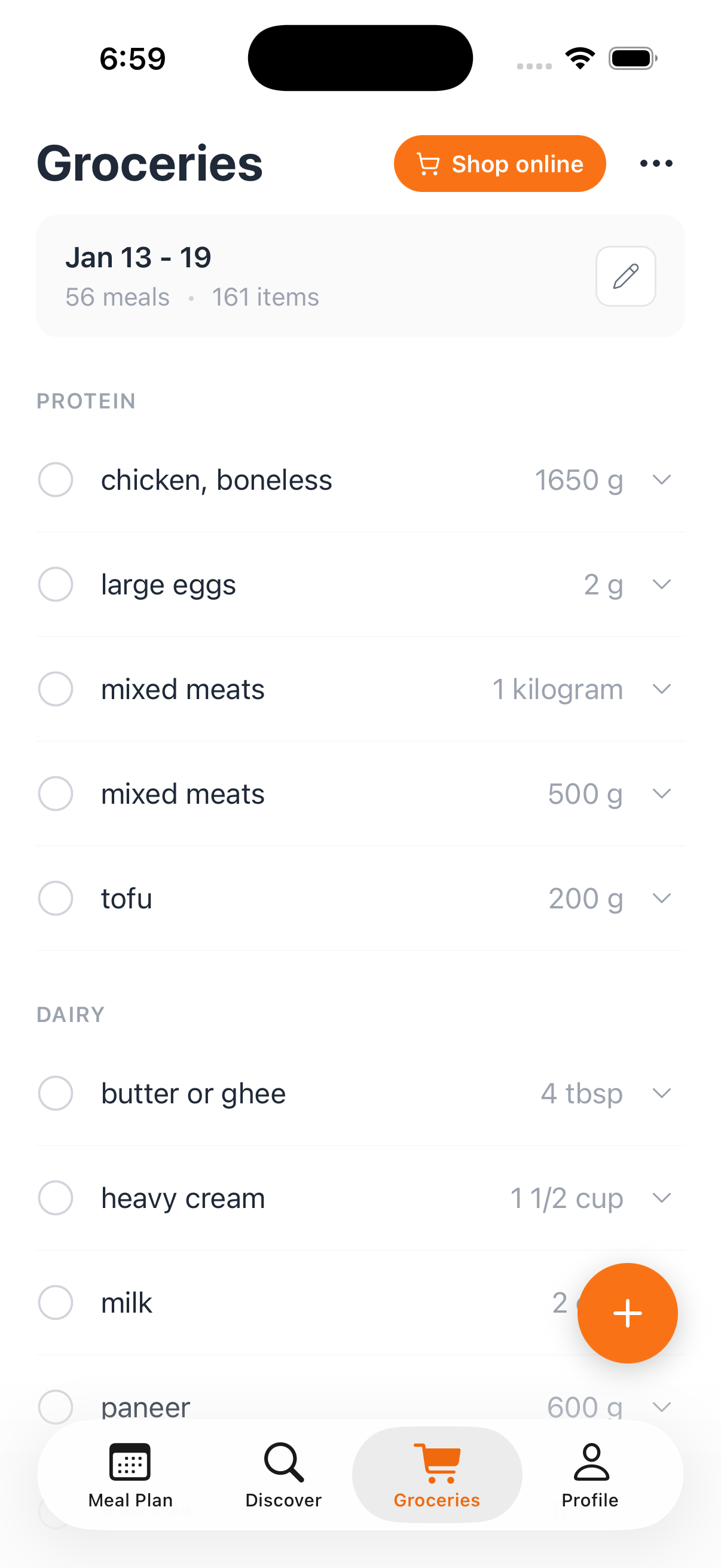The width and height of the screenshot is (721, 1568).
Task: Open the Shop online cart icon
Action: (x=427, y=163)
